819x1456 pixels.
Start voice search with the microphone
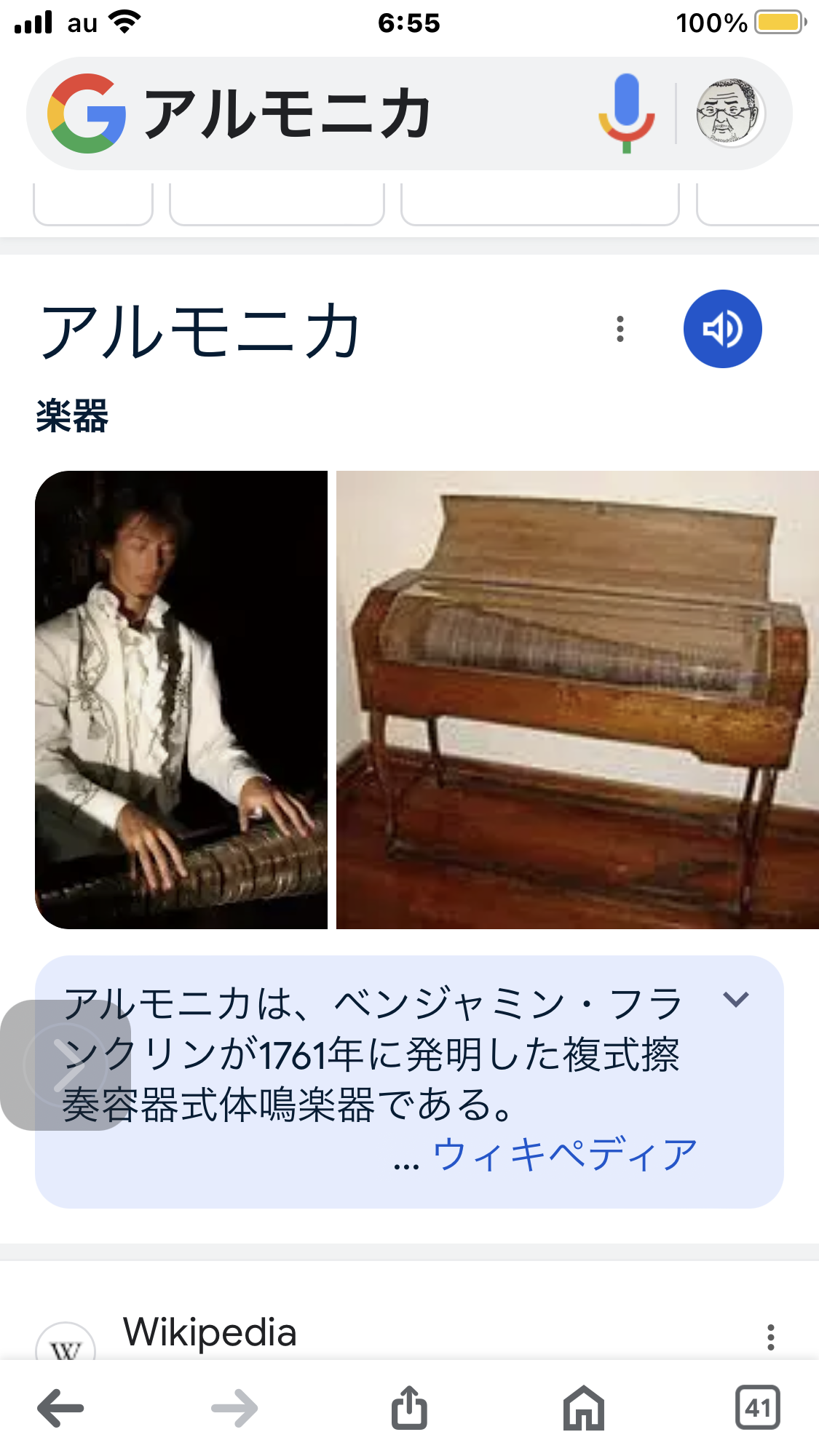coord(626,112)
